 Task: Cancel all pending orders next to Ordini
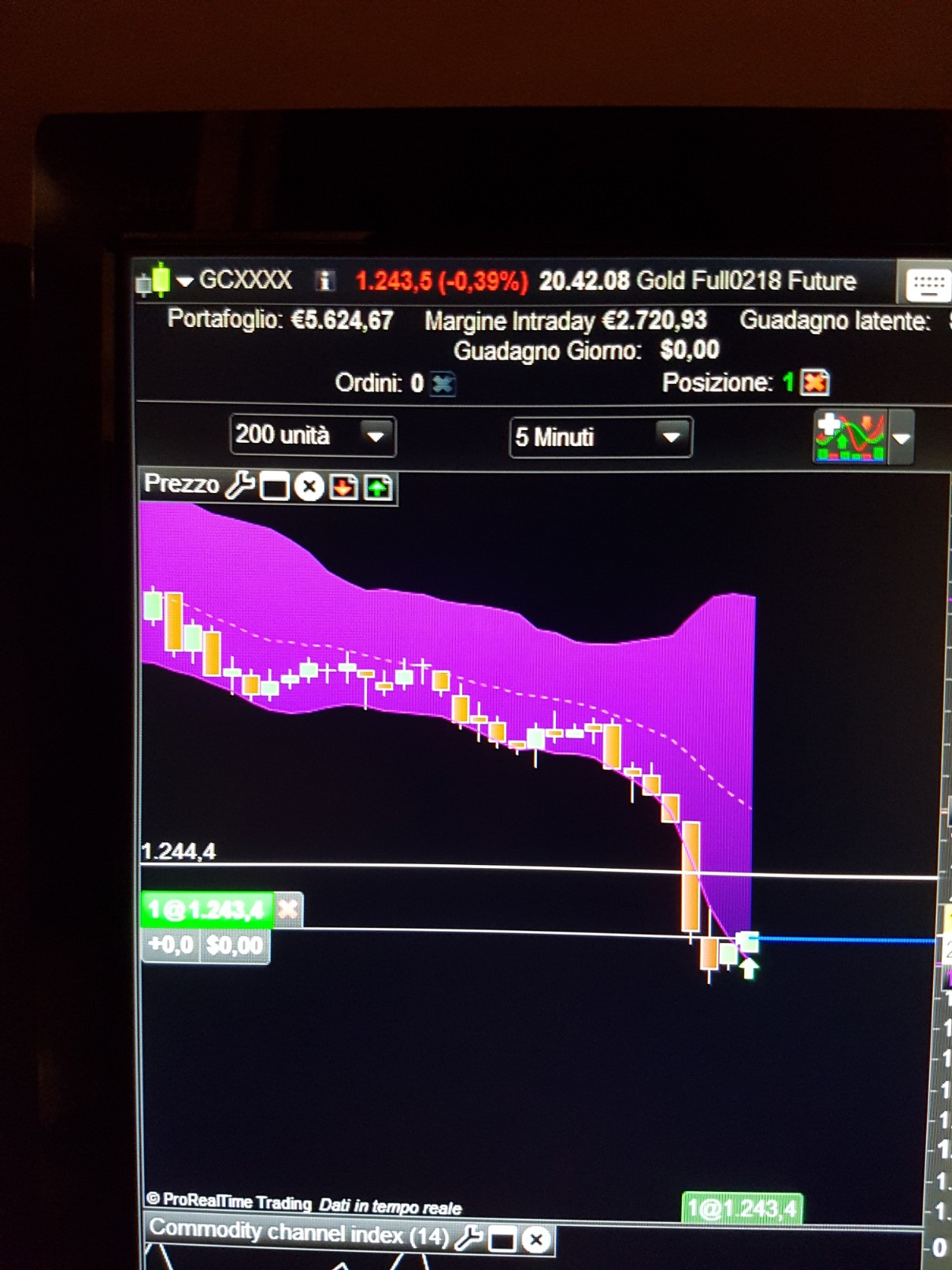pyautogui.click(x=443, y=384)
